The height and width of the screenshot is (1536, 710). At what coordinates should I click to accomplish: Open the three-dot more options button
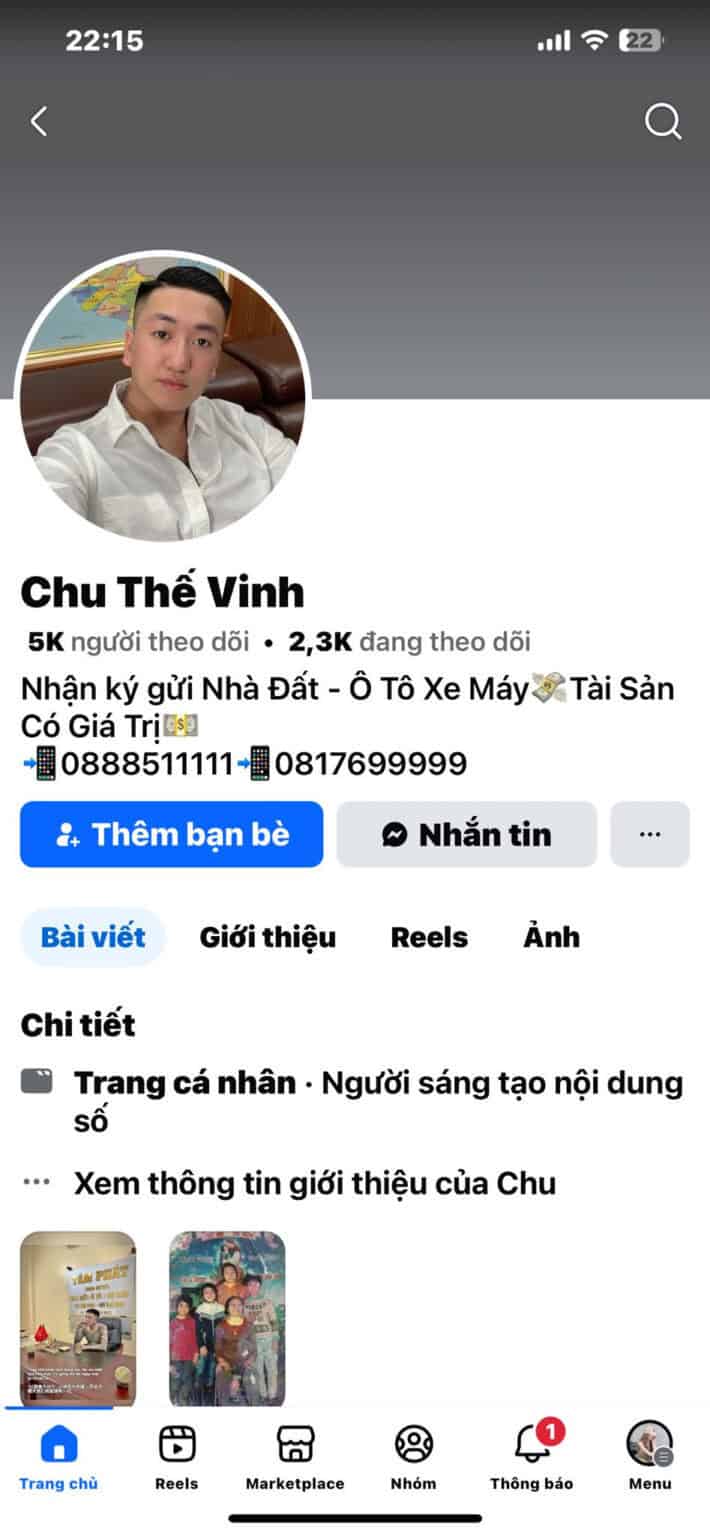coord(650,834)
